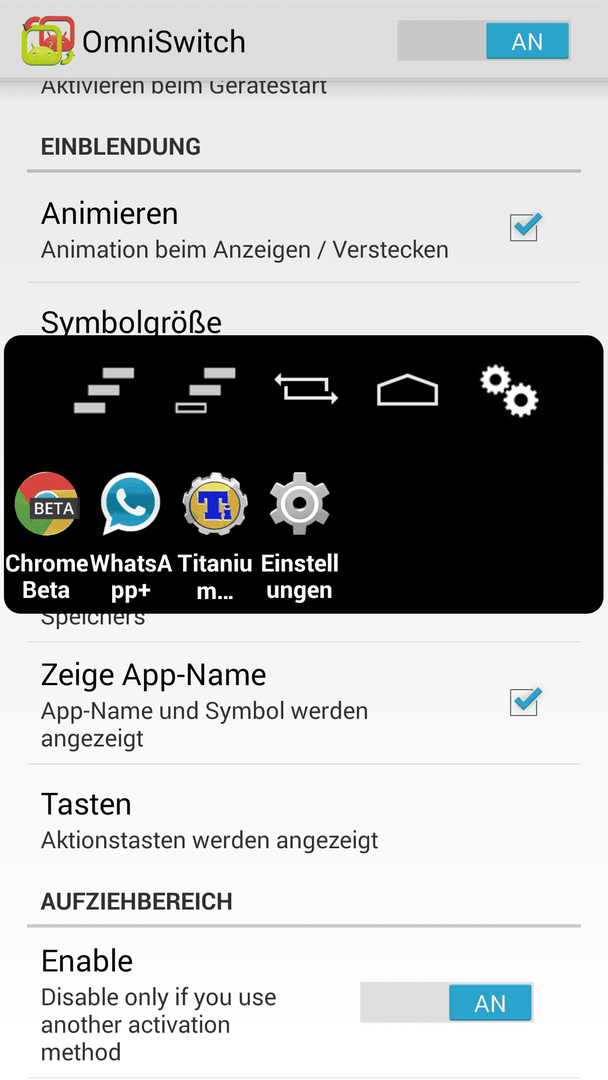The image size is (608, 1080).
Task: Tap the kill-all-apps stacked bars icon
Action: (x=103, y=391)
